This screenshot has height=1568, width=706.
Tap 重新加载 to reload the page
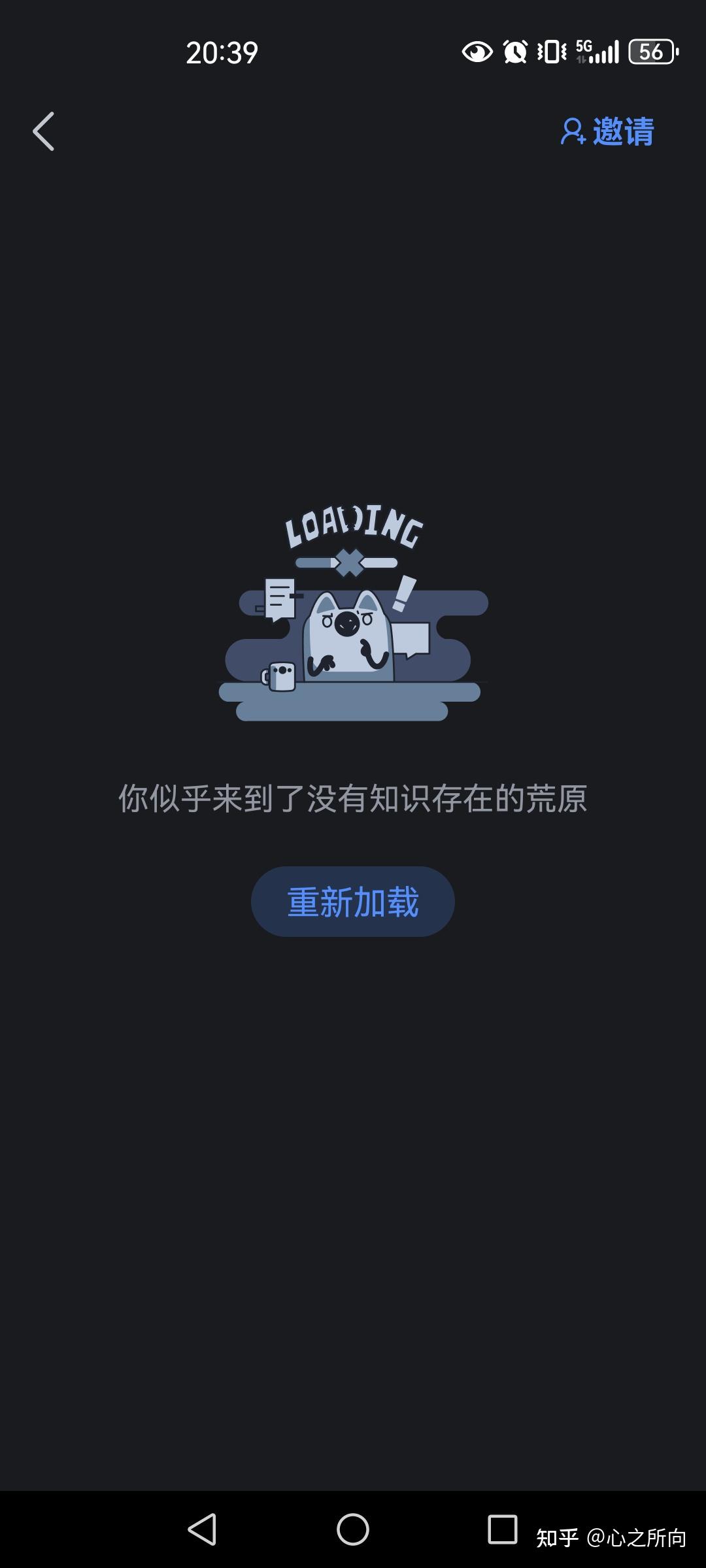(352, 902)
